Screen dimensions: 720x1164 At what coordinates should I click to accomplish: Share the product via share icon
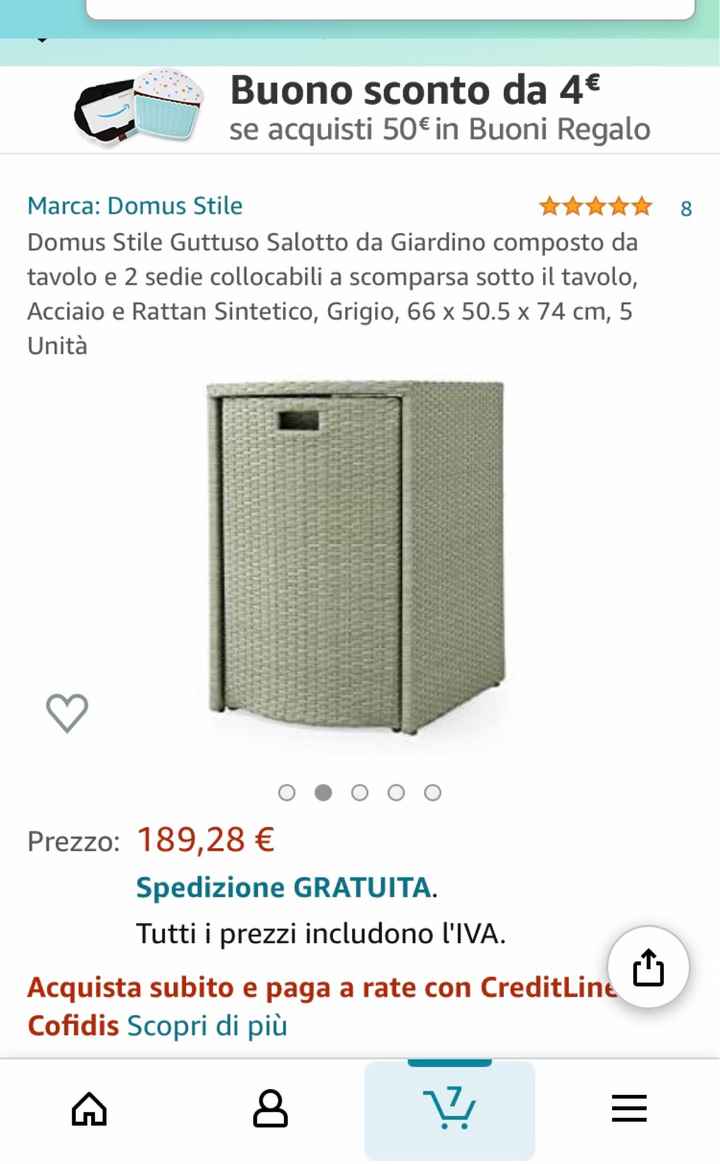648,968
